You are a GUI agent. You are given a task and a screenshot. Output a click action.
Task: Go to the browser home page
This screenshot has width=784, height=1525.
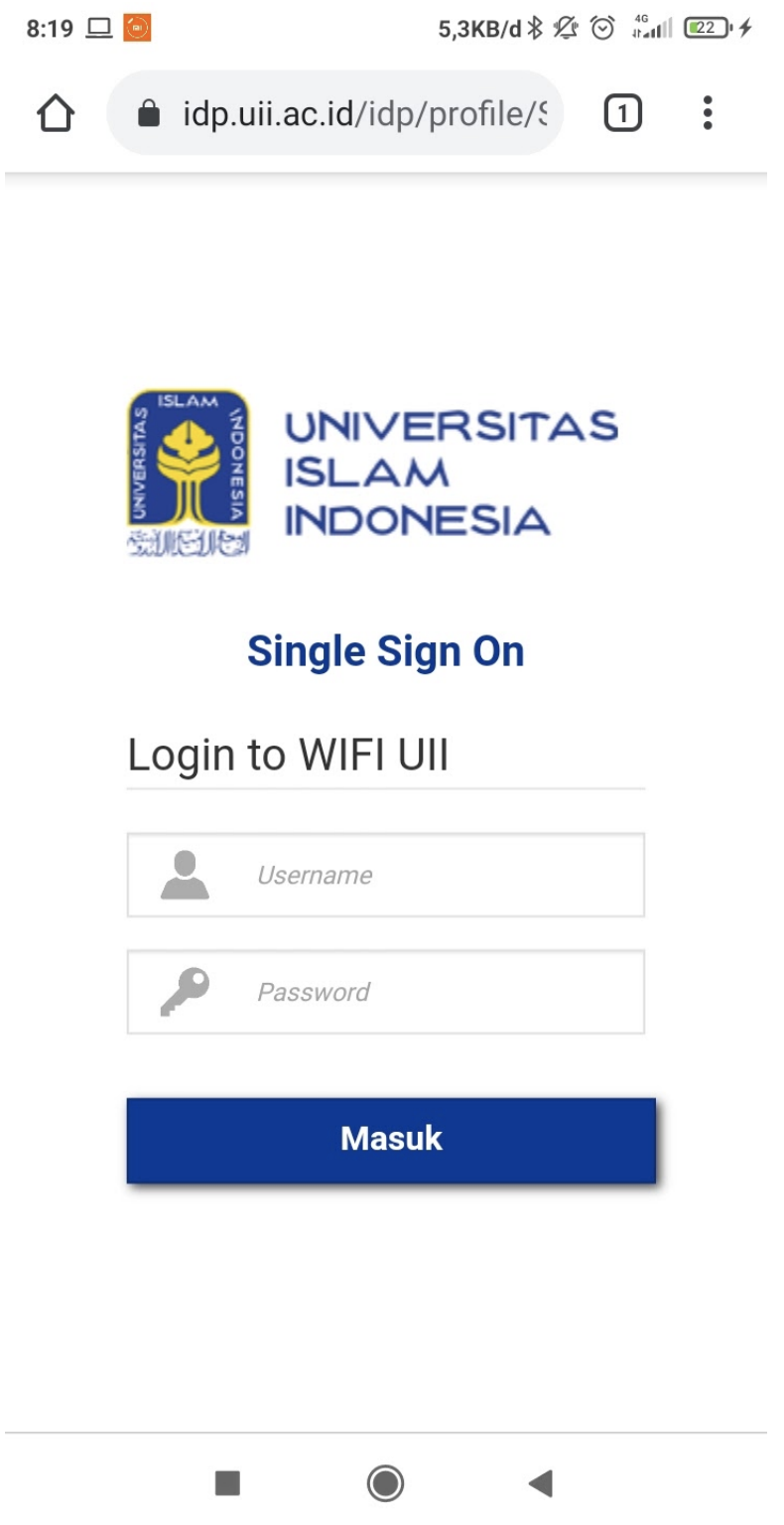click(56, 114)
